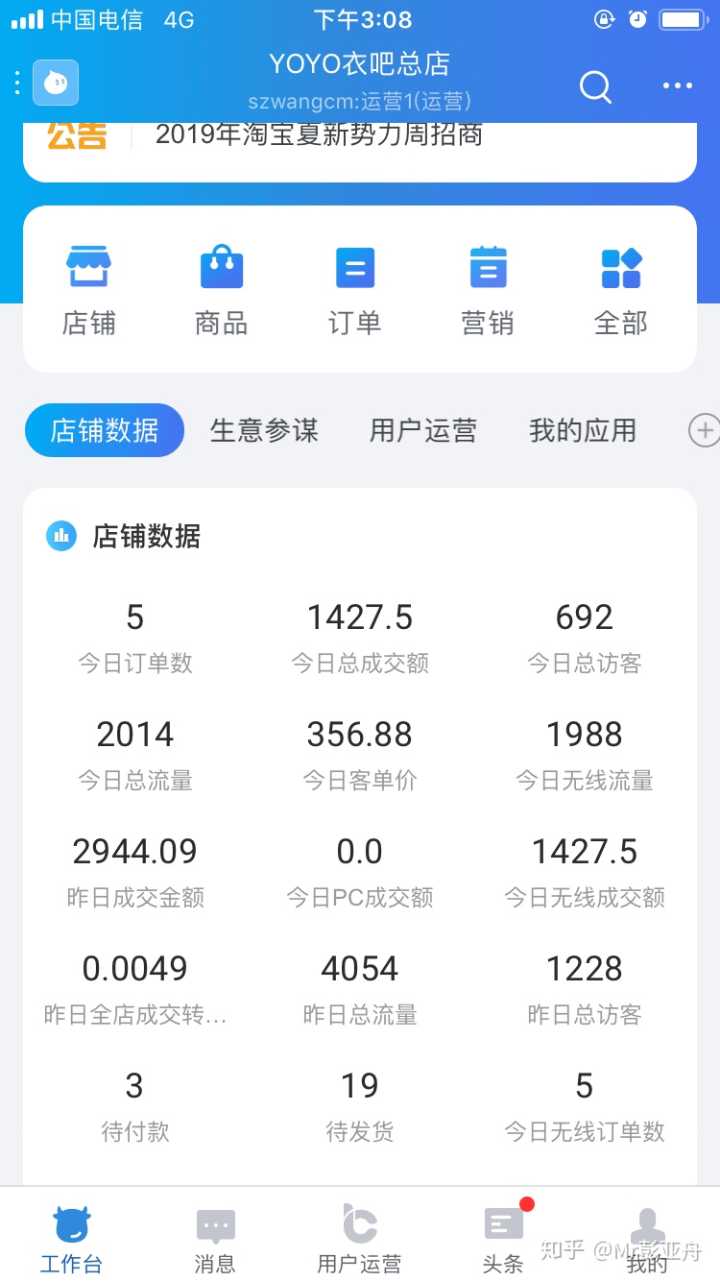The height and width of the screenshot is (1281, 720).
Task: Tap the plus icon to add tabs
Action: [704, 430]
